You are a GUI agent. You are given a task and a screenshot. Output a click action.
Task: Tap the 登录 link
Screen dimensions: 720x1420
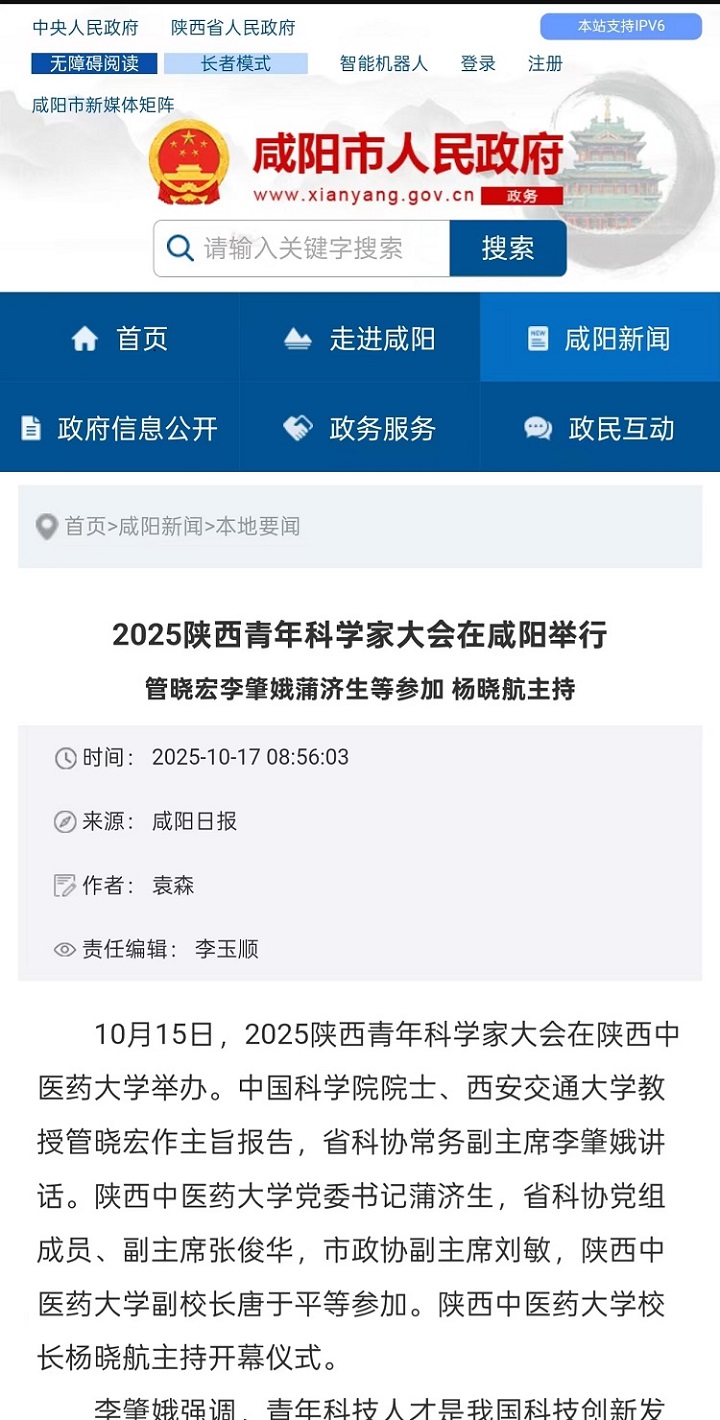pyautogui.click(x=478, y=64)
